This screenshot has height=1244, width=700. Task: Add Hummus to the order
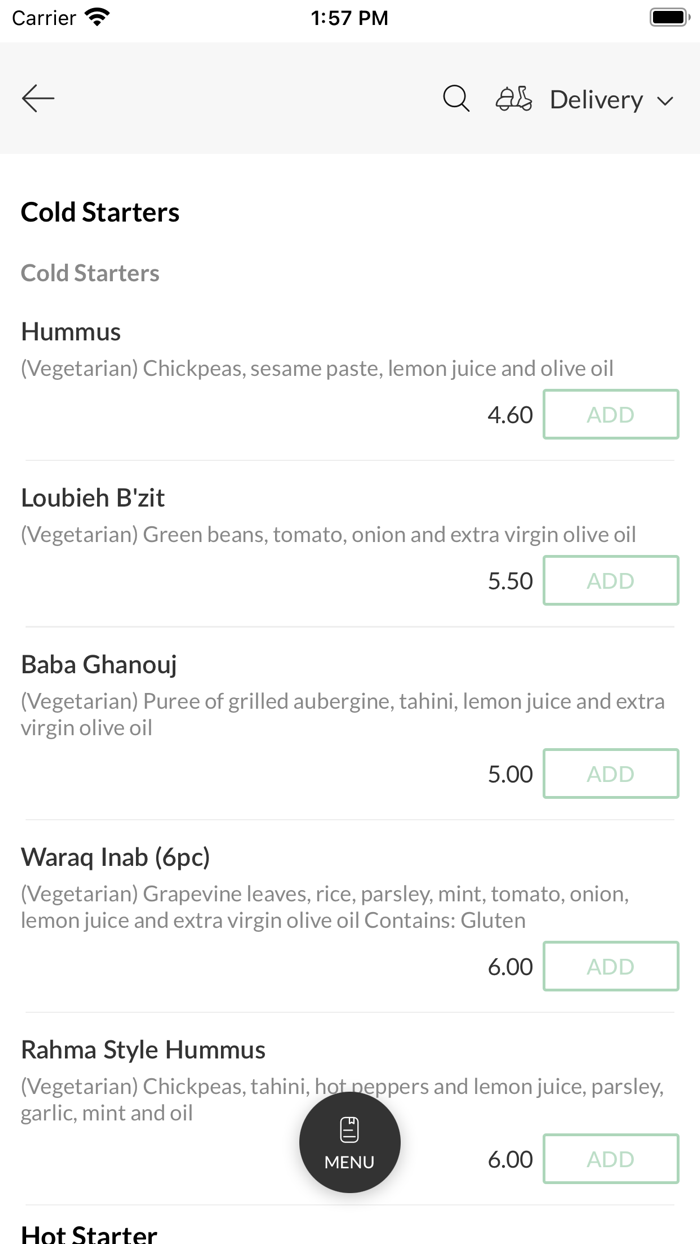[x=610, y=415]
